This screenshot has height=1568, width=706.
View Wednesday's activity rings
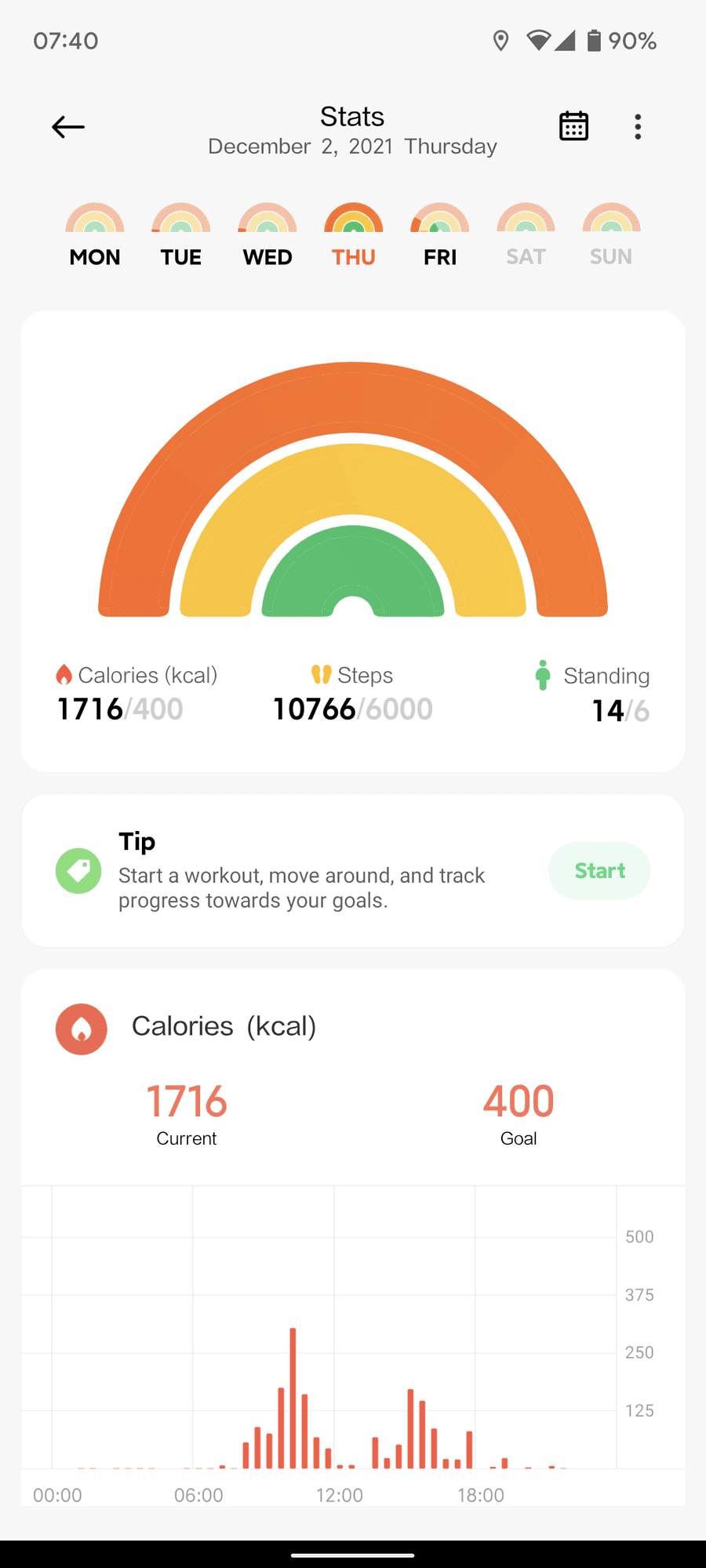pyautogui.click(x=267, y=235)
